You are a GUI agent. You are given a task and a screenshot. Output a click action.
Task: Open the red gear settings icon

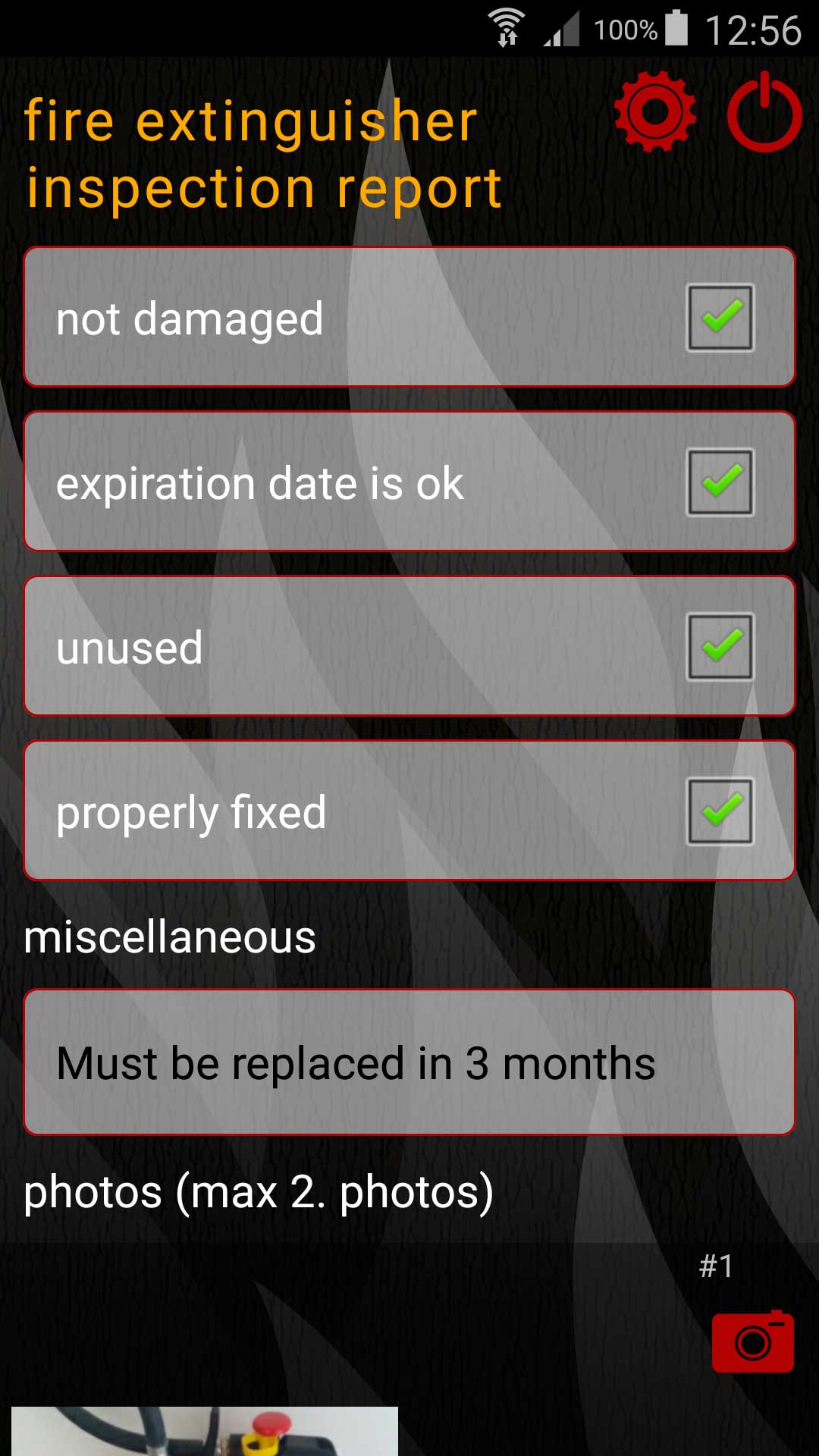(655, 111)
